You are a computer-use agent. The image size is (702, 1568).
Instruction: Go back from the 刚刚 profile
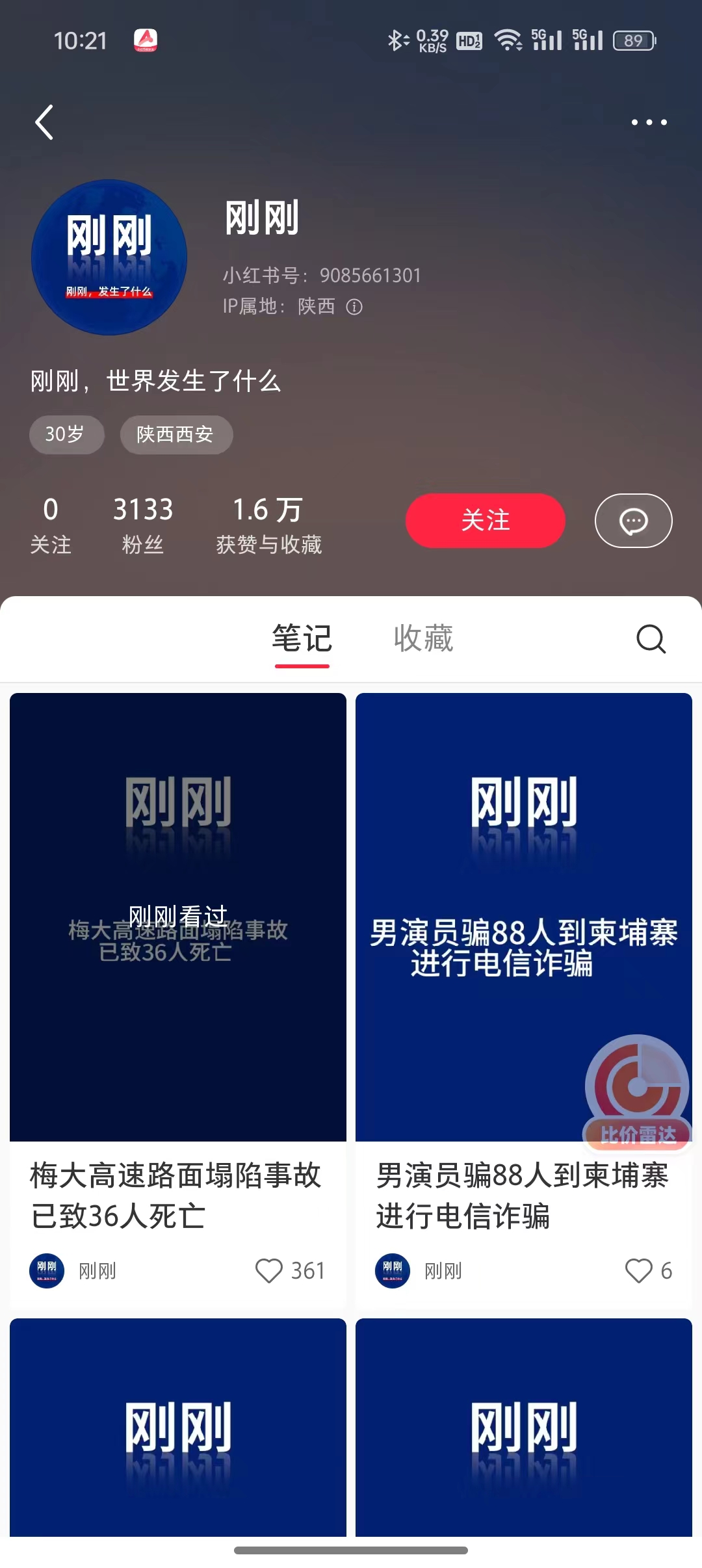[x=44, y=122]
